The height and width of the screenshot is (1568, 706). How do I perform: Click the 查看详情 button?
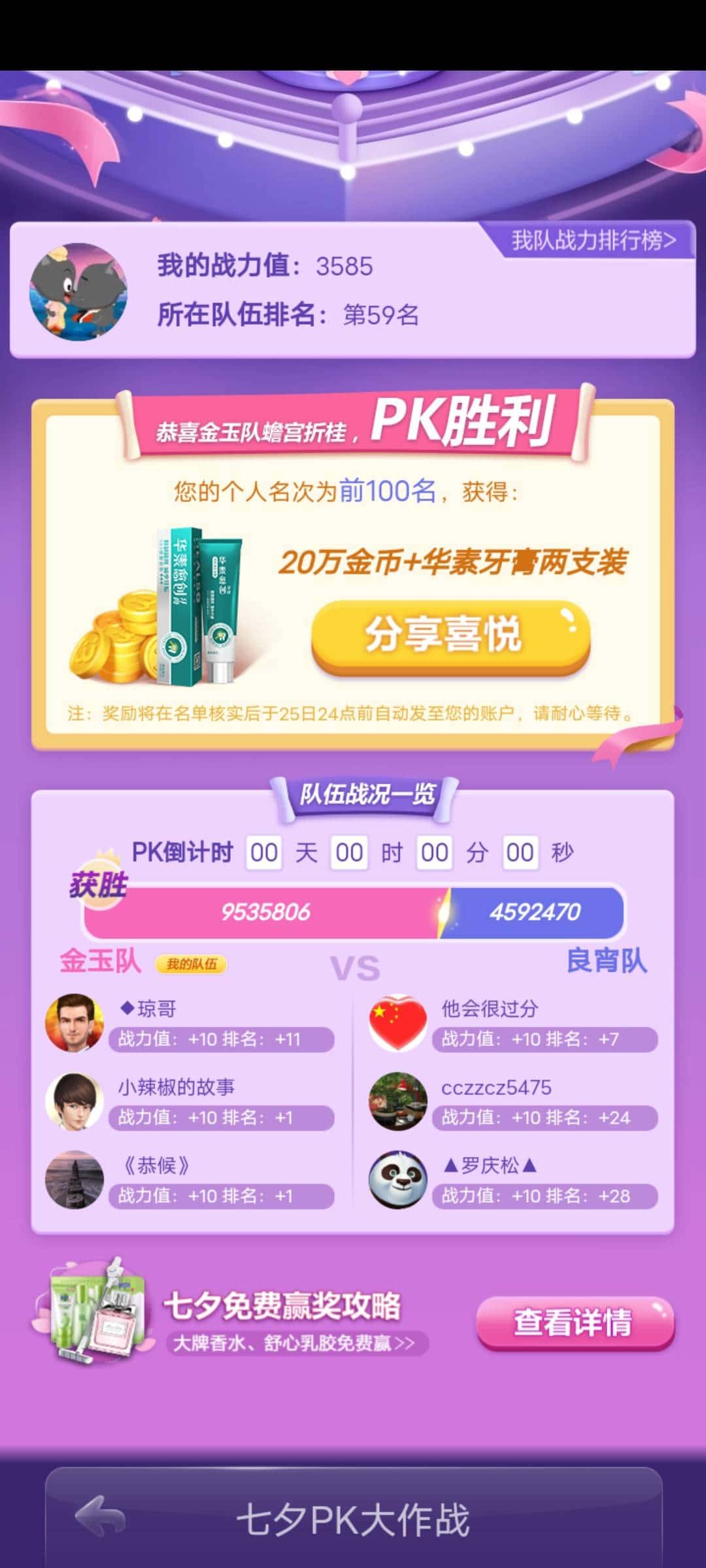pyautogui.click(x=575, y=1322)
